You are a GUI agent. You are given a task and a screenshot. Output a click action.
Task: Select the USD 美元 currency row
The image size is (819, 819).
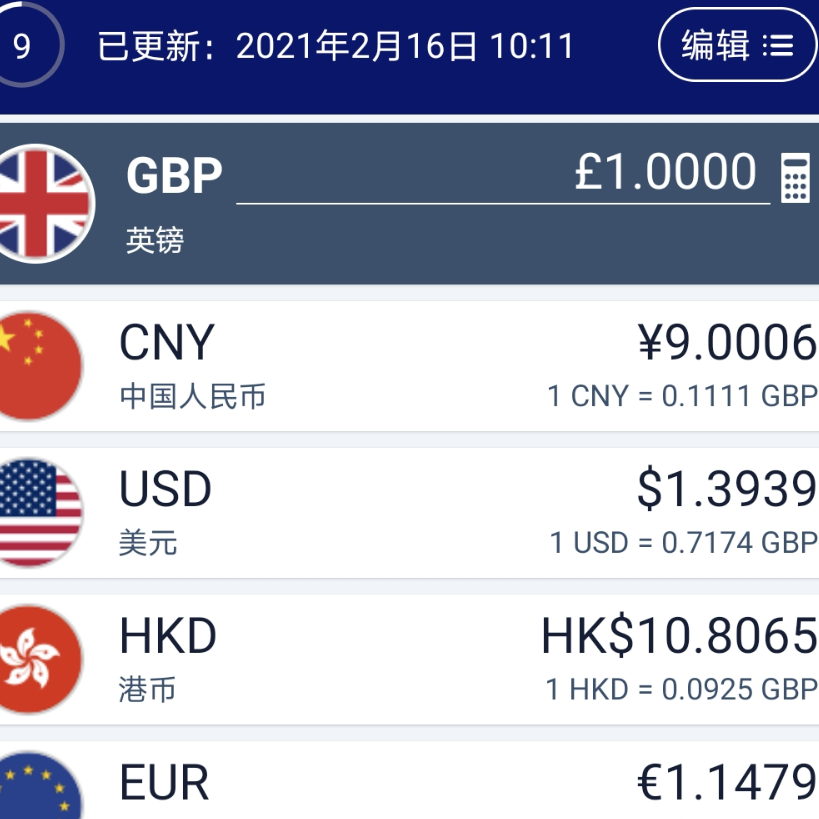410,513
